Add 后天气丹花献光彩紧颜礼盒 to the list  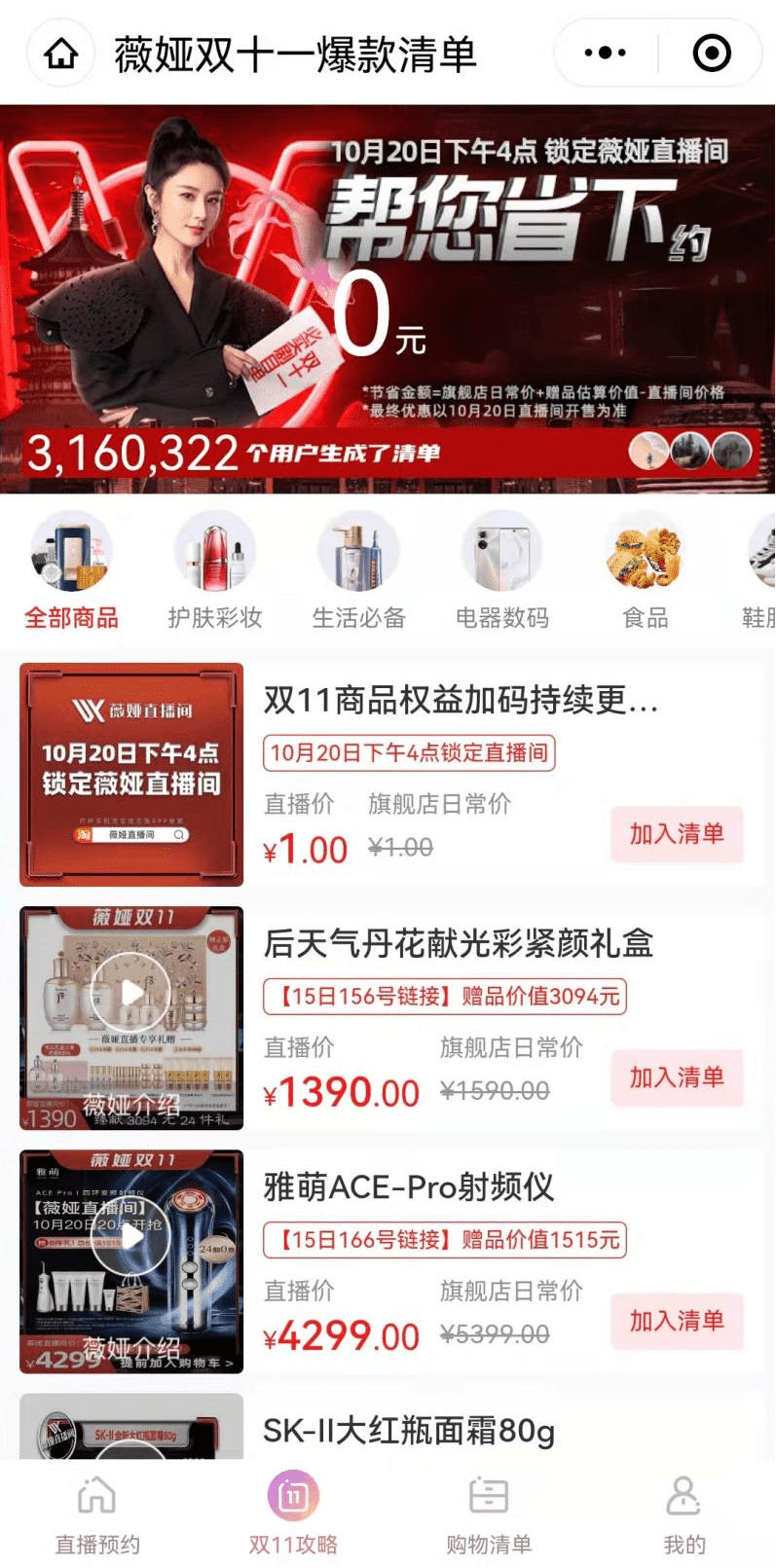(x=677, y=1077)
